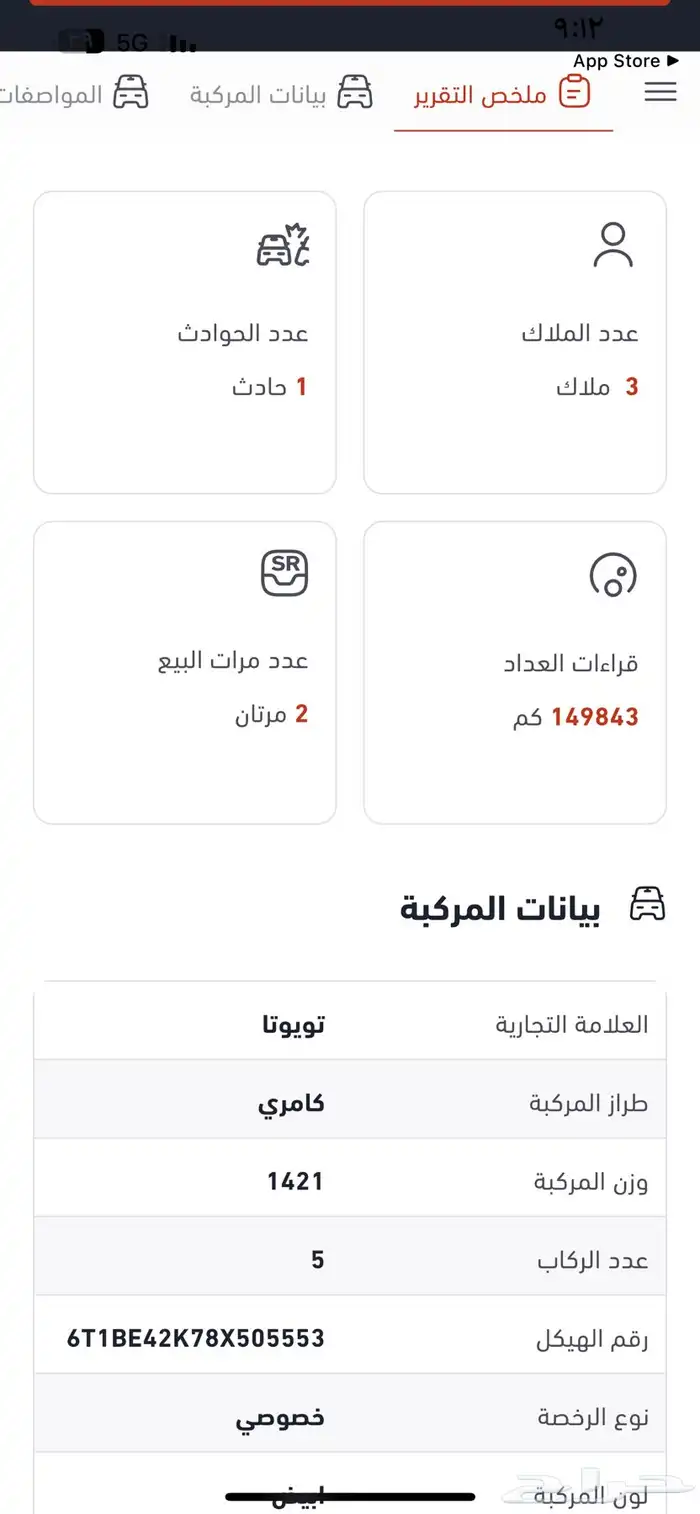This screenshot has width=700, height=1514.
Task: Open the hamburger menu
Action: click(x=660, y=93)
